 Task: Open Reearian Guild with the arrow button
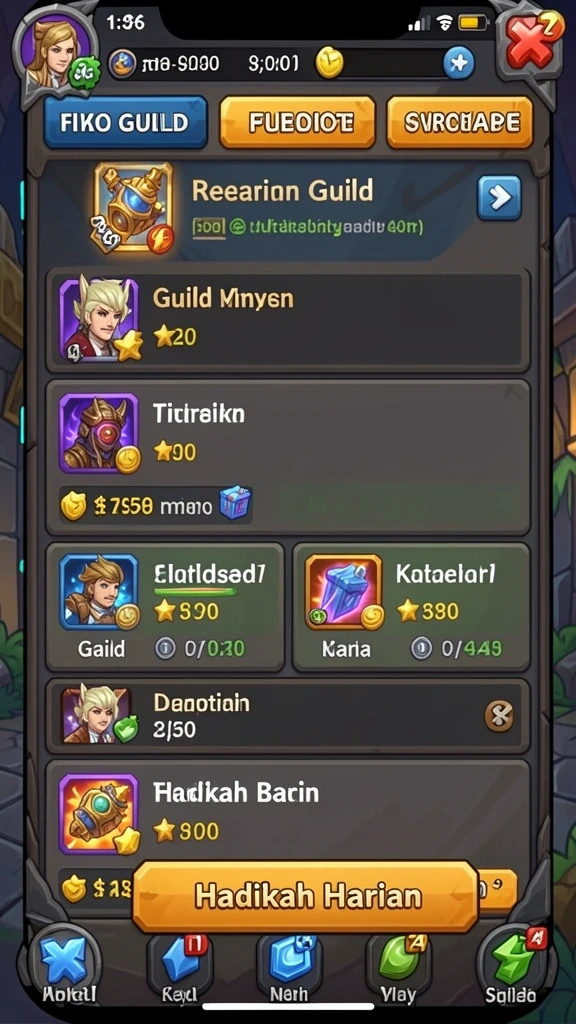click(499, 197)
